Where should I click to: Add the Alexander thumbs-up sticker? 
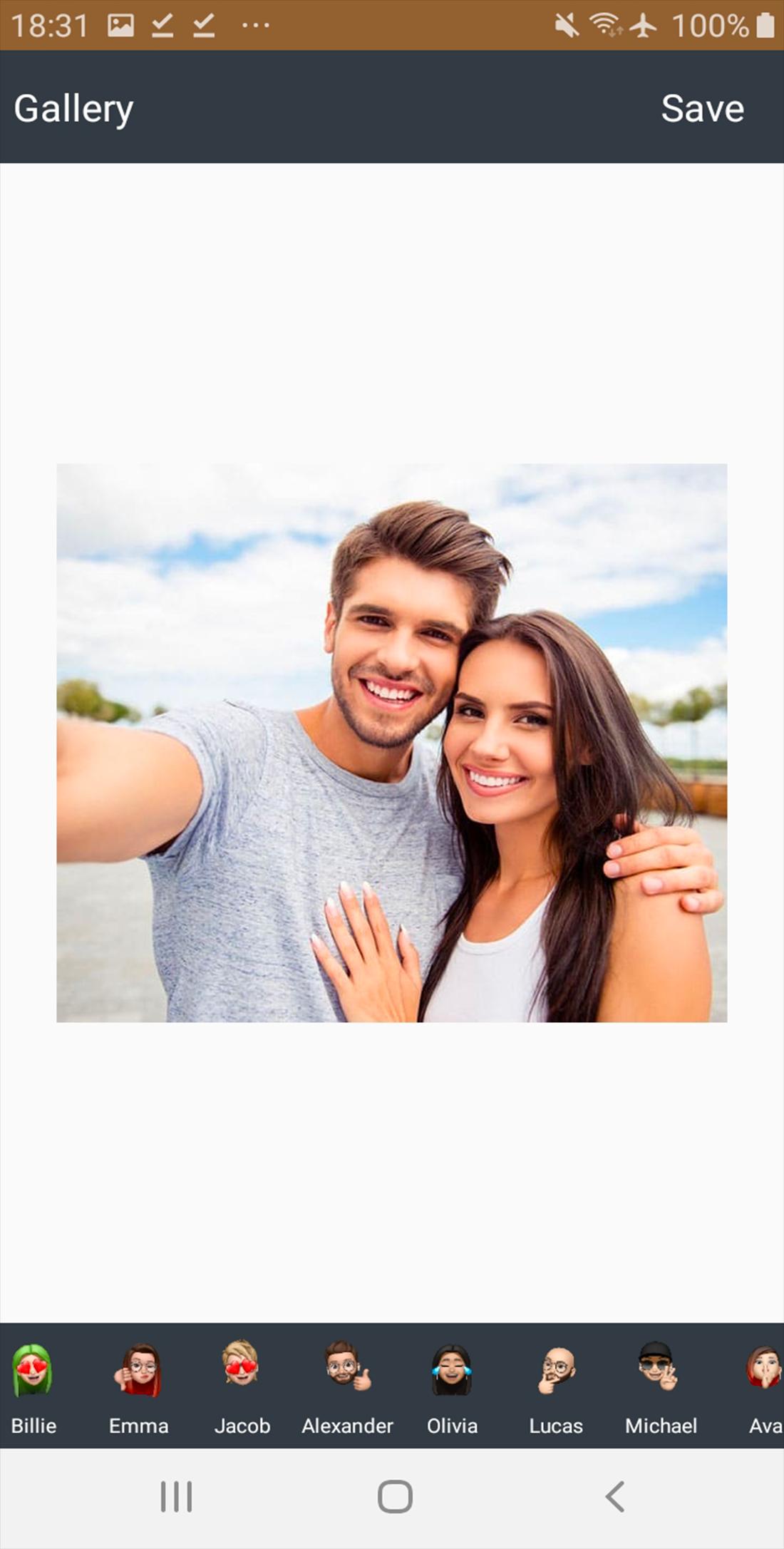coord(347,1384)
